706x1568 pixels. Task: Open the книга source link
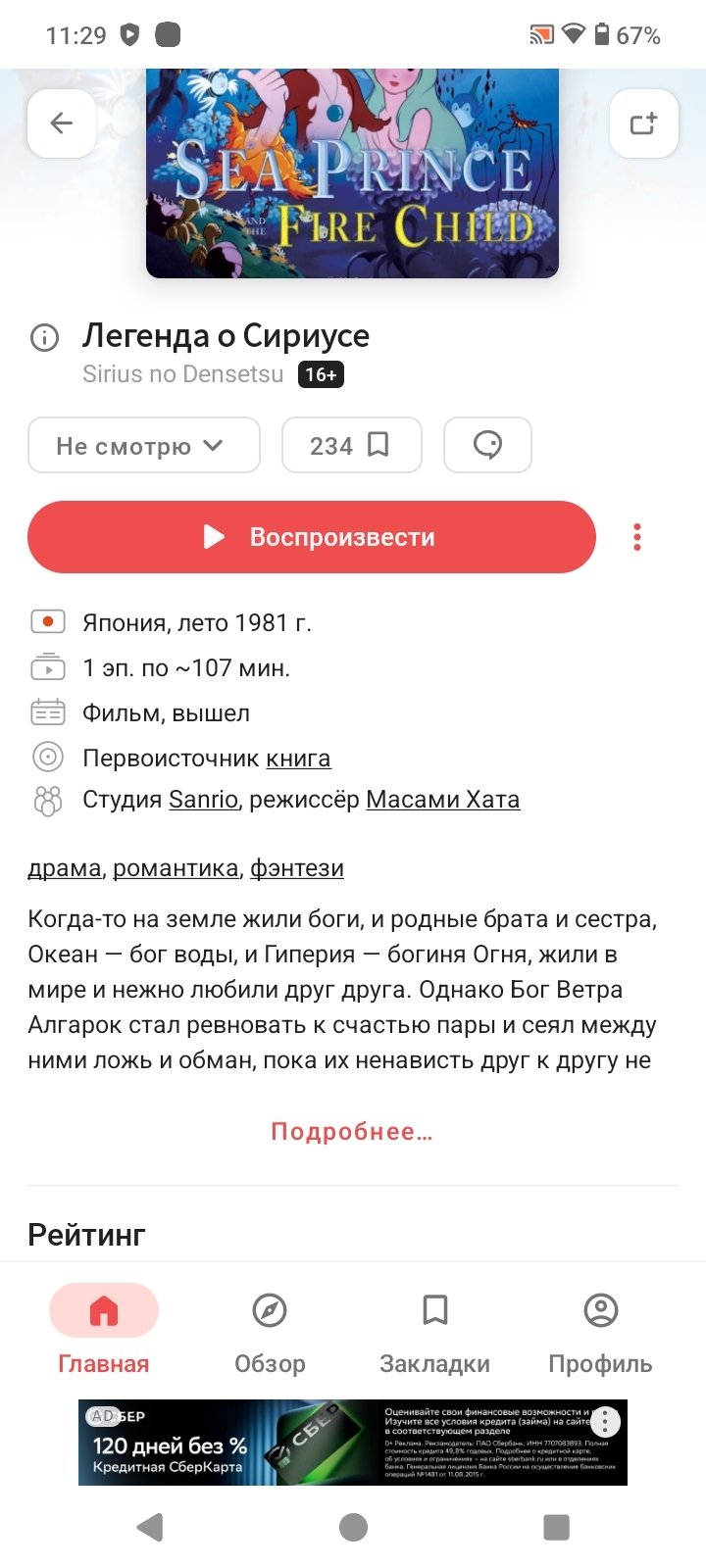coord(297,757)
